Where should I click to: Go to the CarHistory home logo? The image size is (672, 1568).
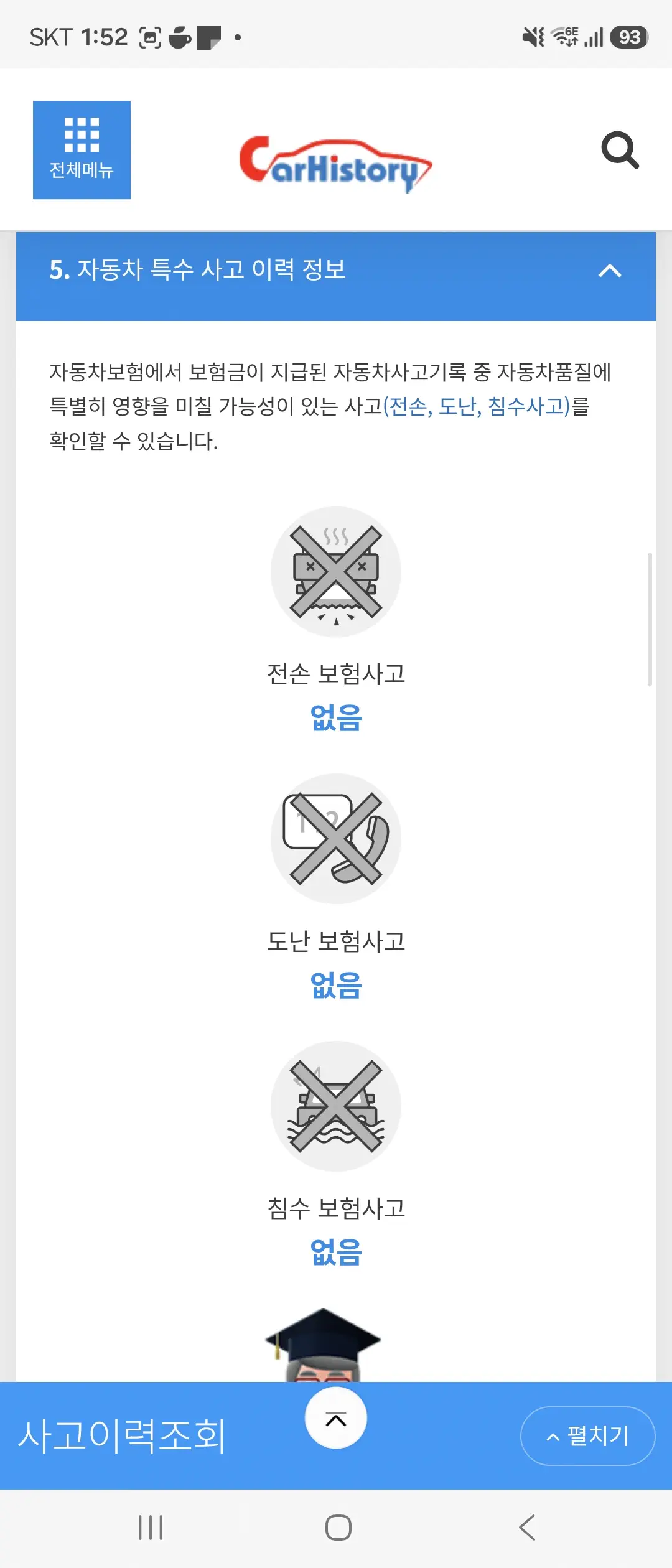(336, 164)
